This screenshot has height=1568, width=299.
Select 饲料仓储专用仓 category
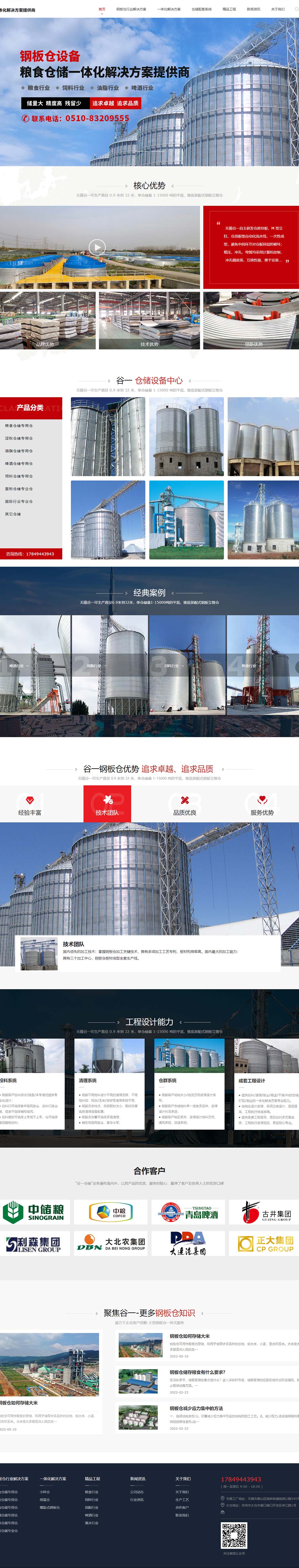click(19, 476)
